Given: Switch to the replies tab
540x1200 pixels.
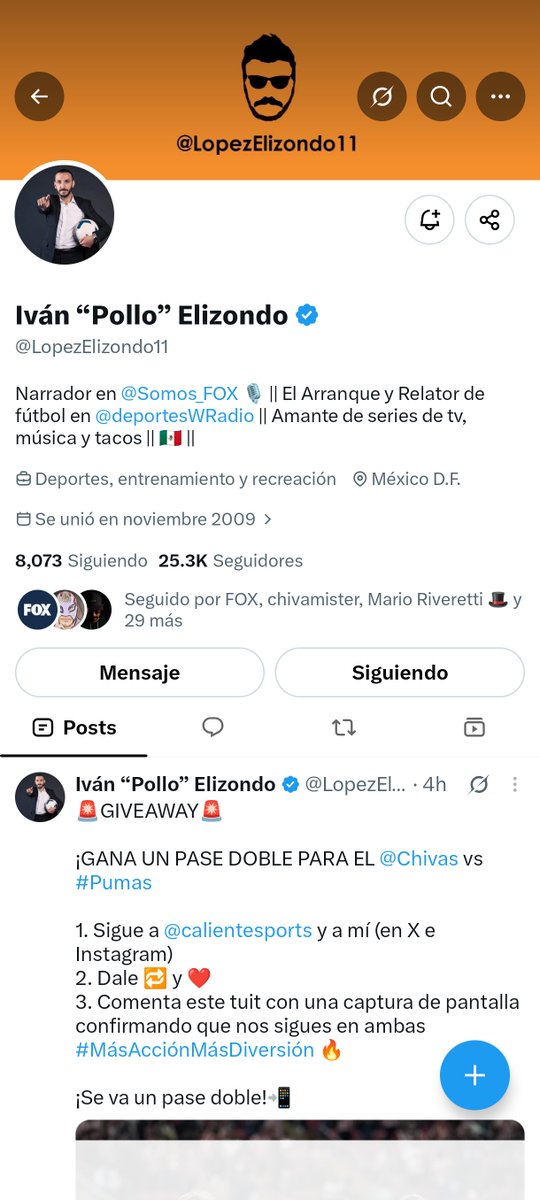Looking at the screenshot, I should [213, 728].
